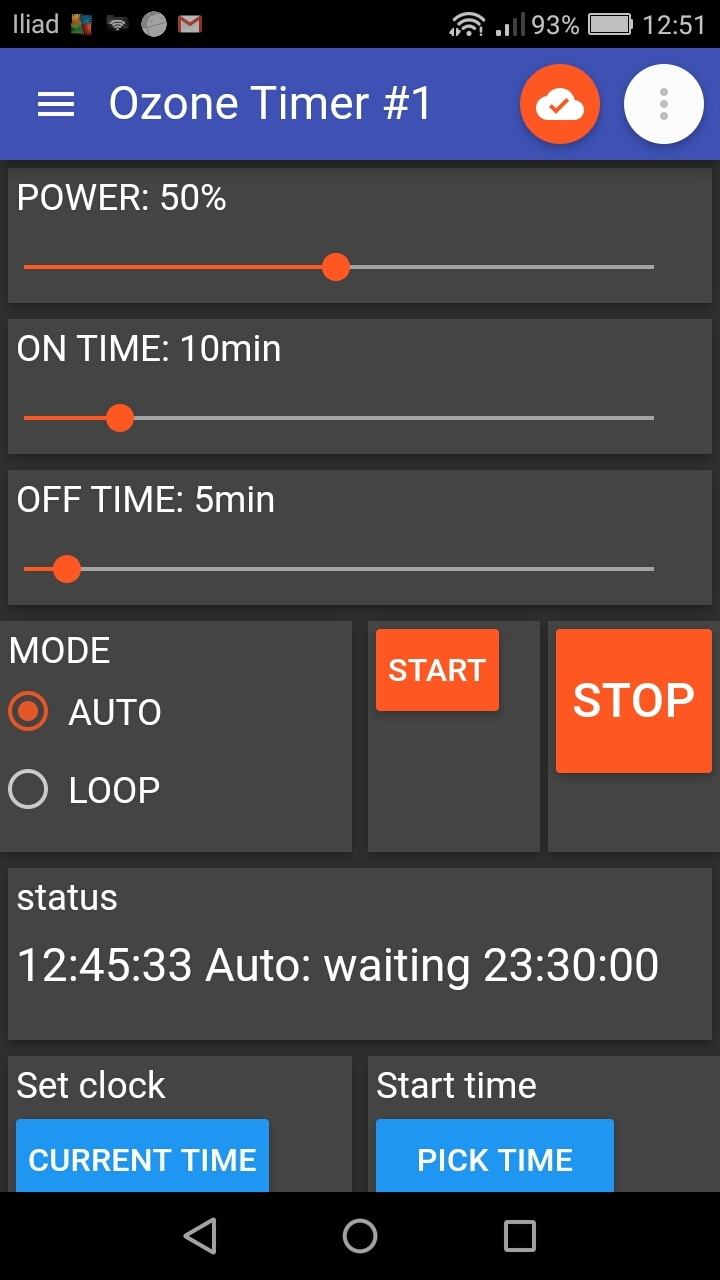Image resolution: width=720 pixels, height=1280 pixels.
Task: Tap CURRENT TIME to set clock
Action: coord(141,1159)
